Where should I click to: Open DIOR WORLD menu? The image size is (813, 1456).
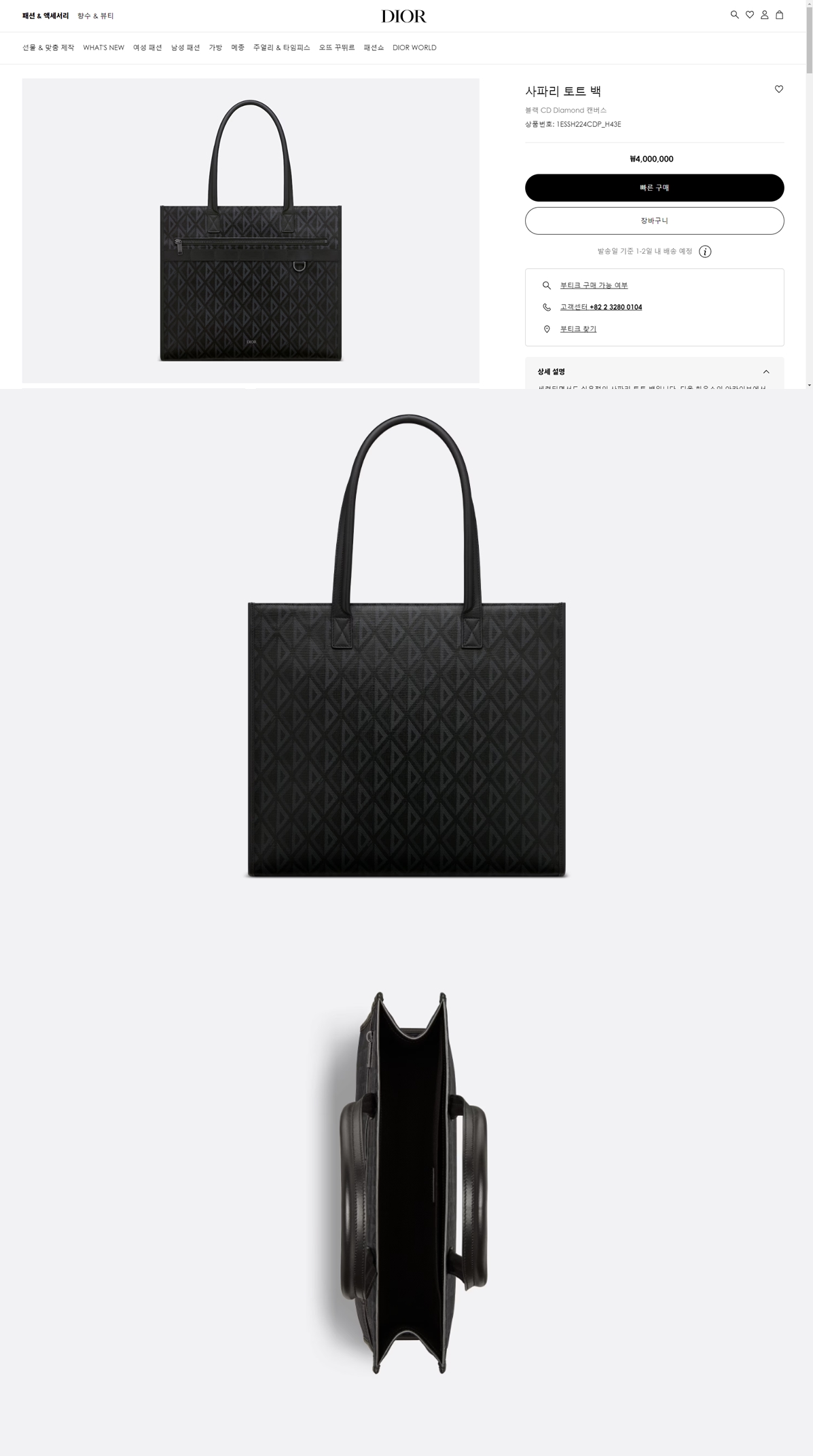click(x=414, y=48)
